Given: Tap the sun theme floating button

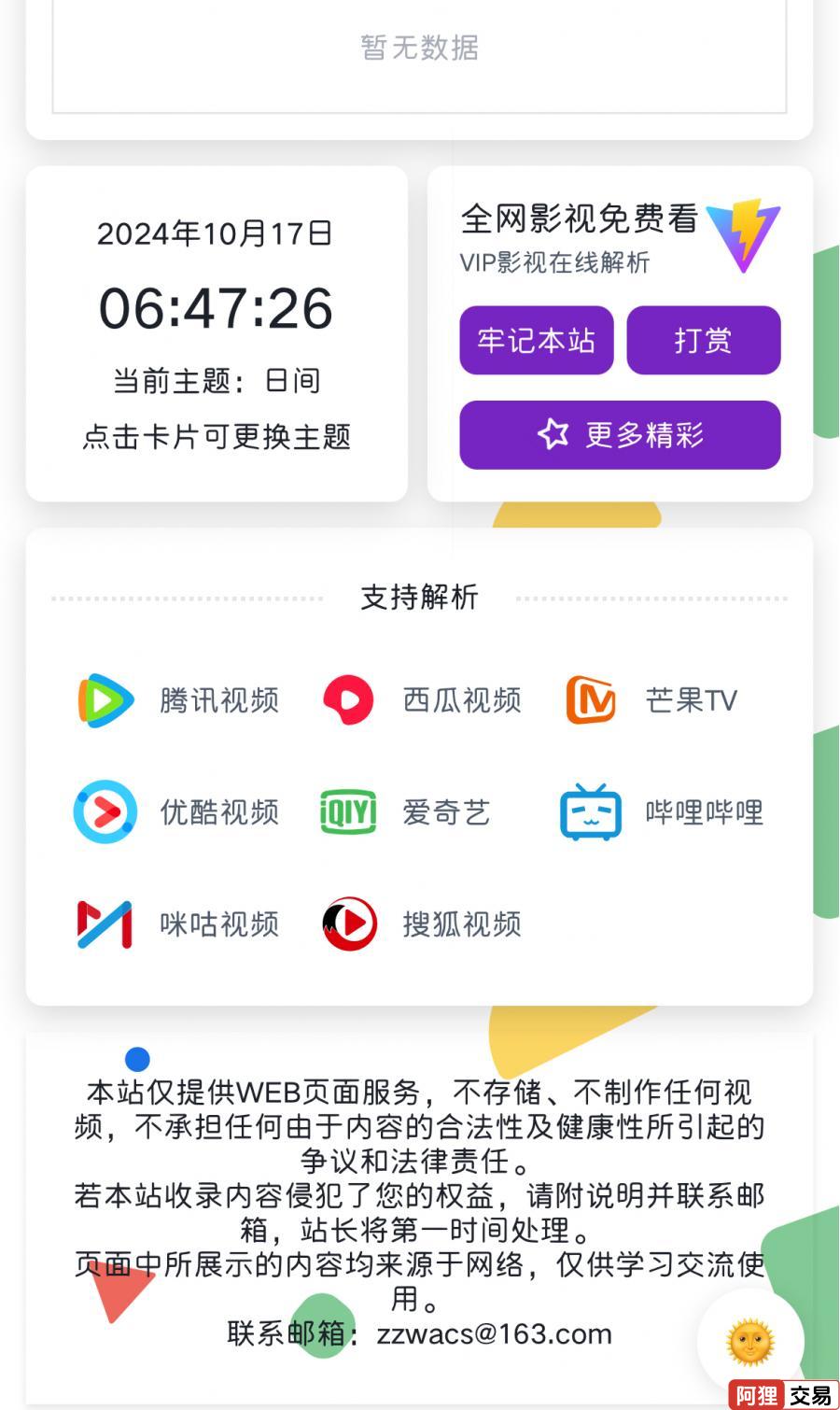Looking at the screenshot, I should pos(750,1342).
